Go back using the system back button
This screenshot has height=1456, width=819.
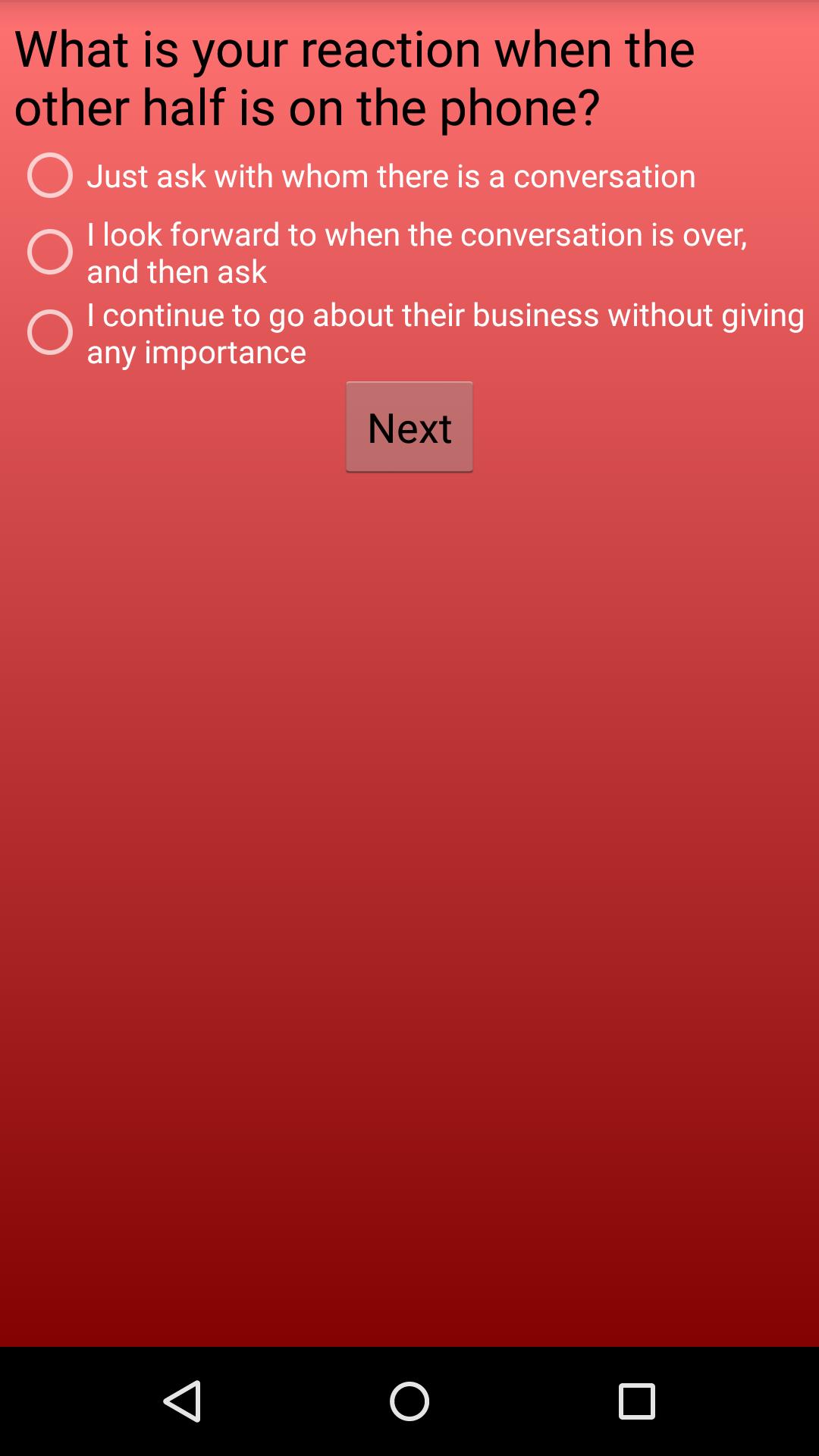coord(182,1401)
